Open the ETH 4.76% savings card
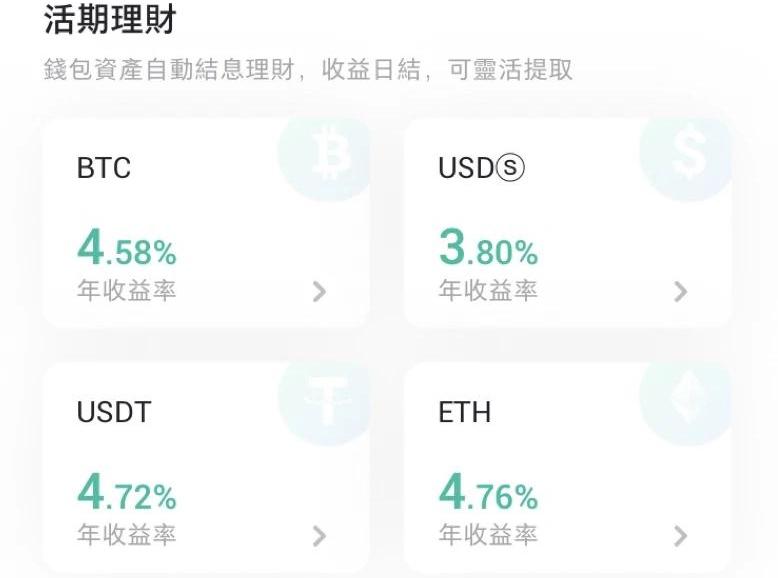The image size is (778, 578). (567, 468)
